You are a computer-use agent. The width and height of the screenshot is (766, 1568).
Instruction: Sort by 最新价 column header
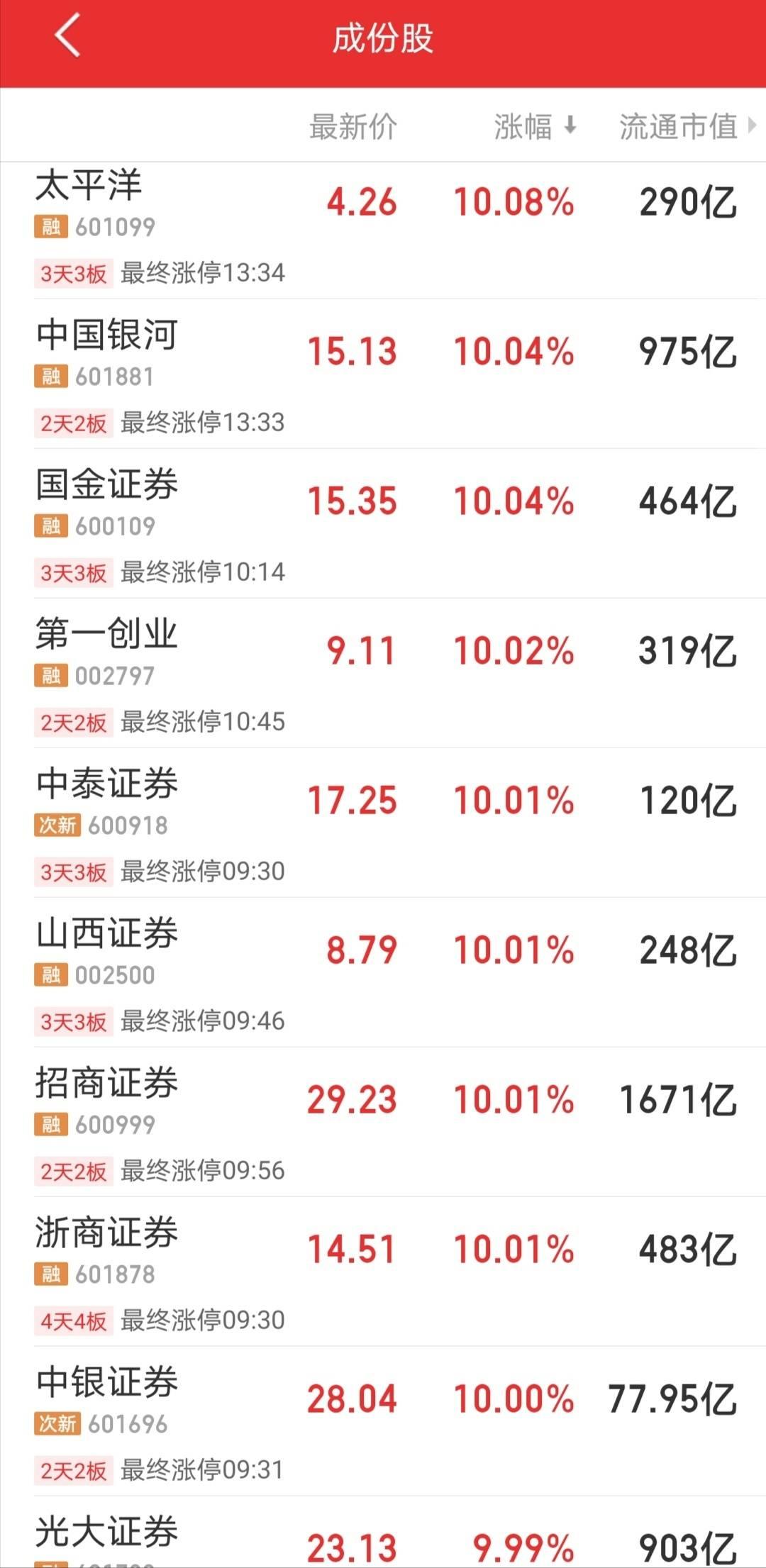tap(353, 127)
